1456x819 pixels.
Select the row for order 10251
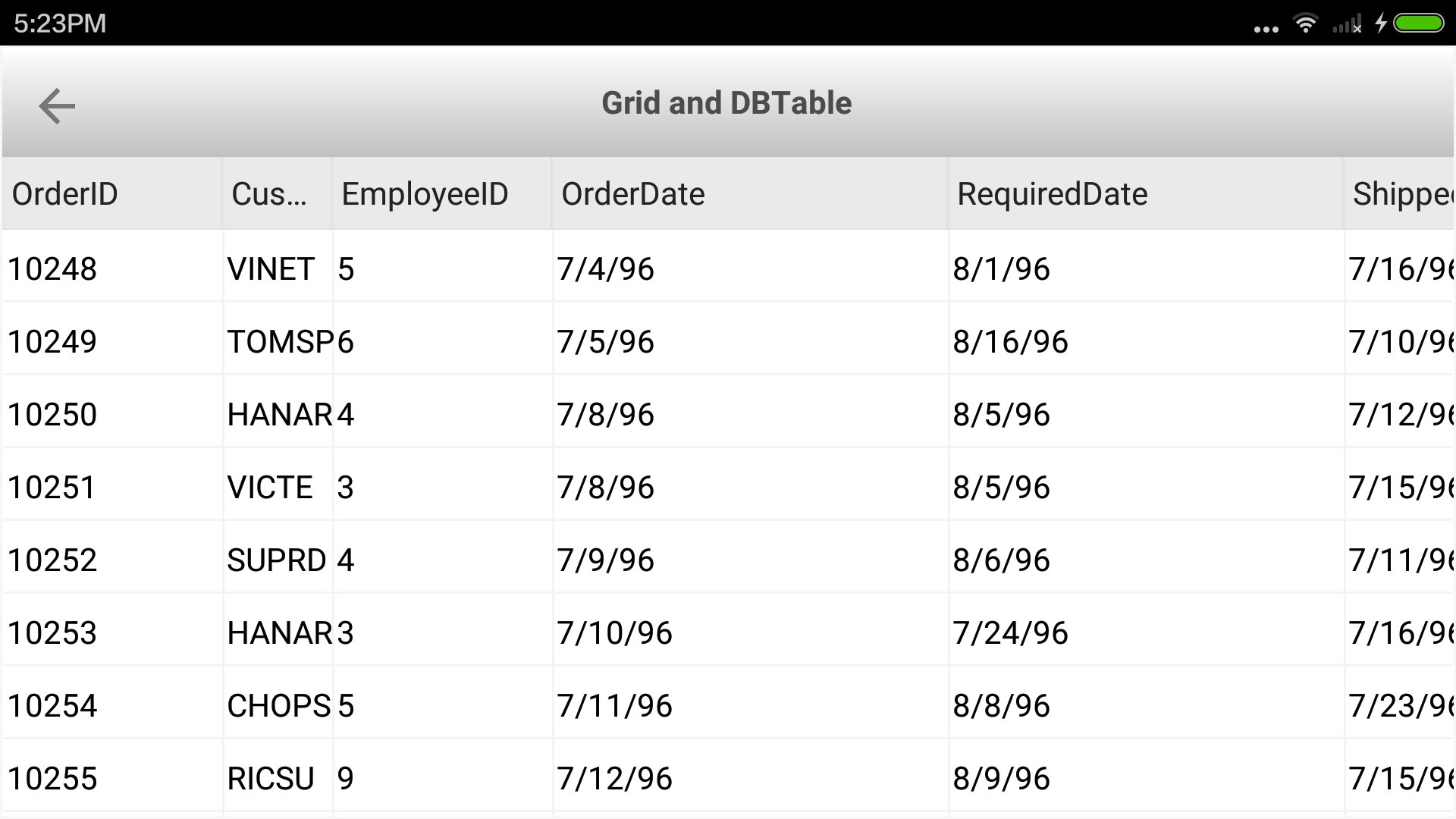(728, 485)
